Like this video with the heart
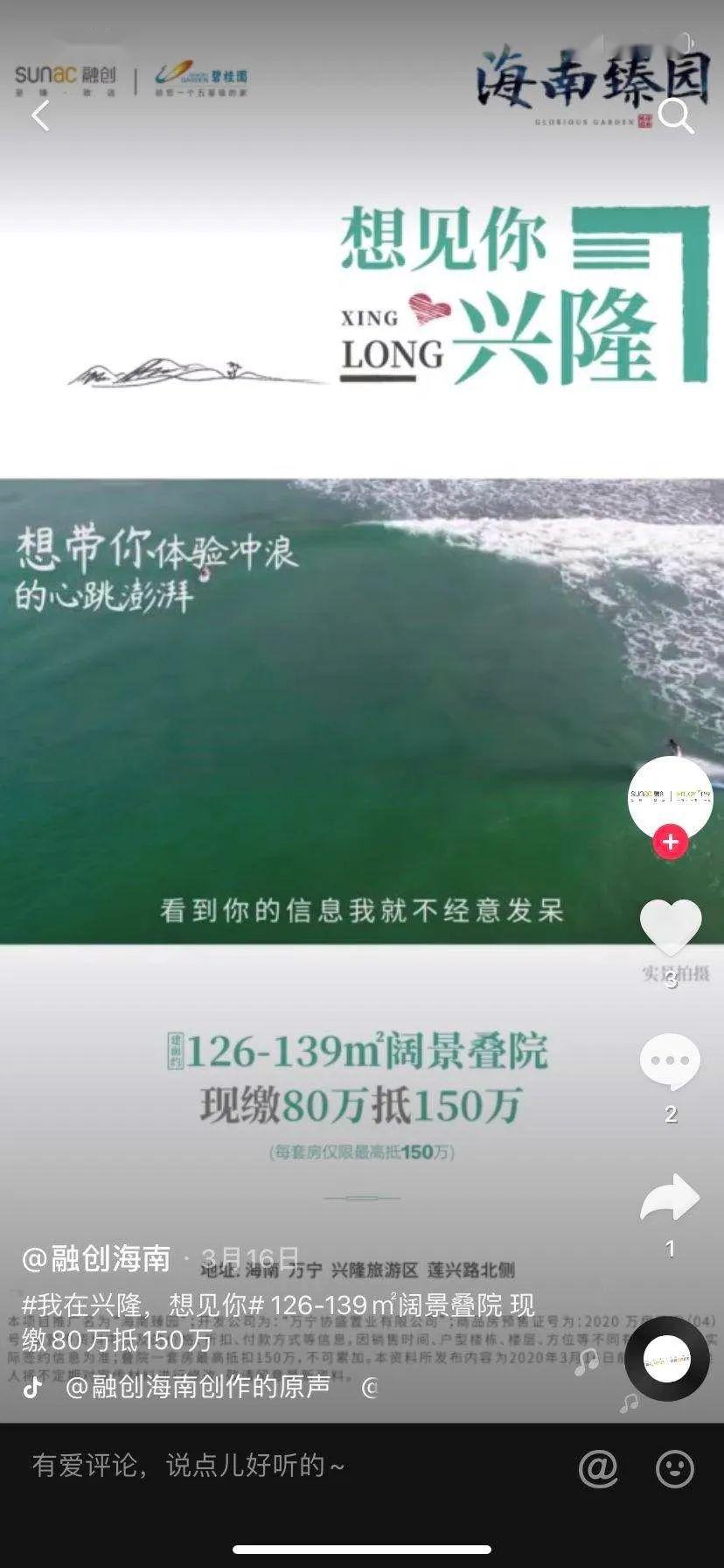This screenshot has width=724, height=1568. pos(671,927)
